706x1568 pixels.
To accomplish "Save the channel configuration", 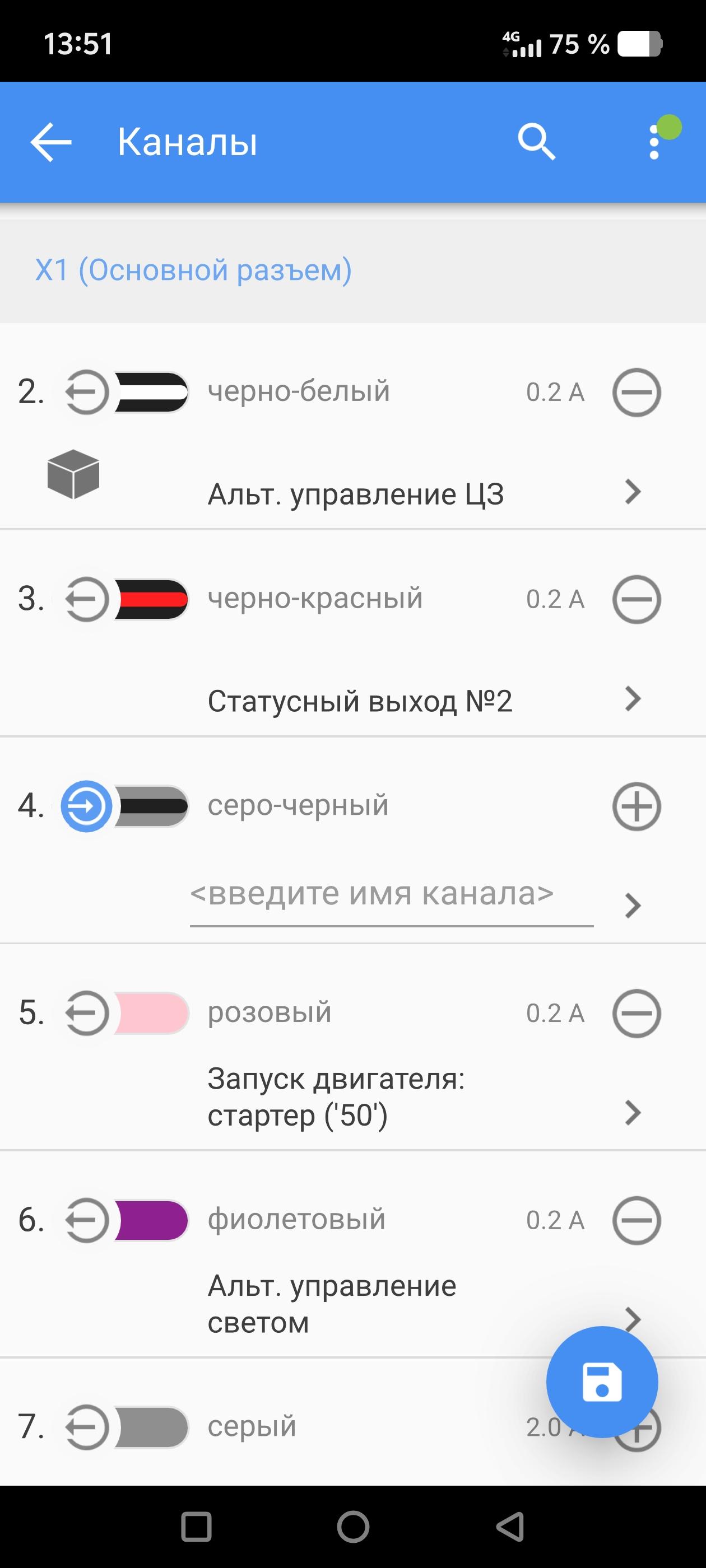I will (602, 1382).
